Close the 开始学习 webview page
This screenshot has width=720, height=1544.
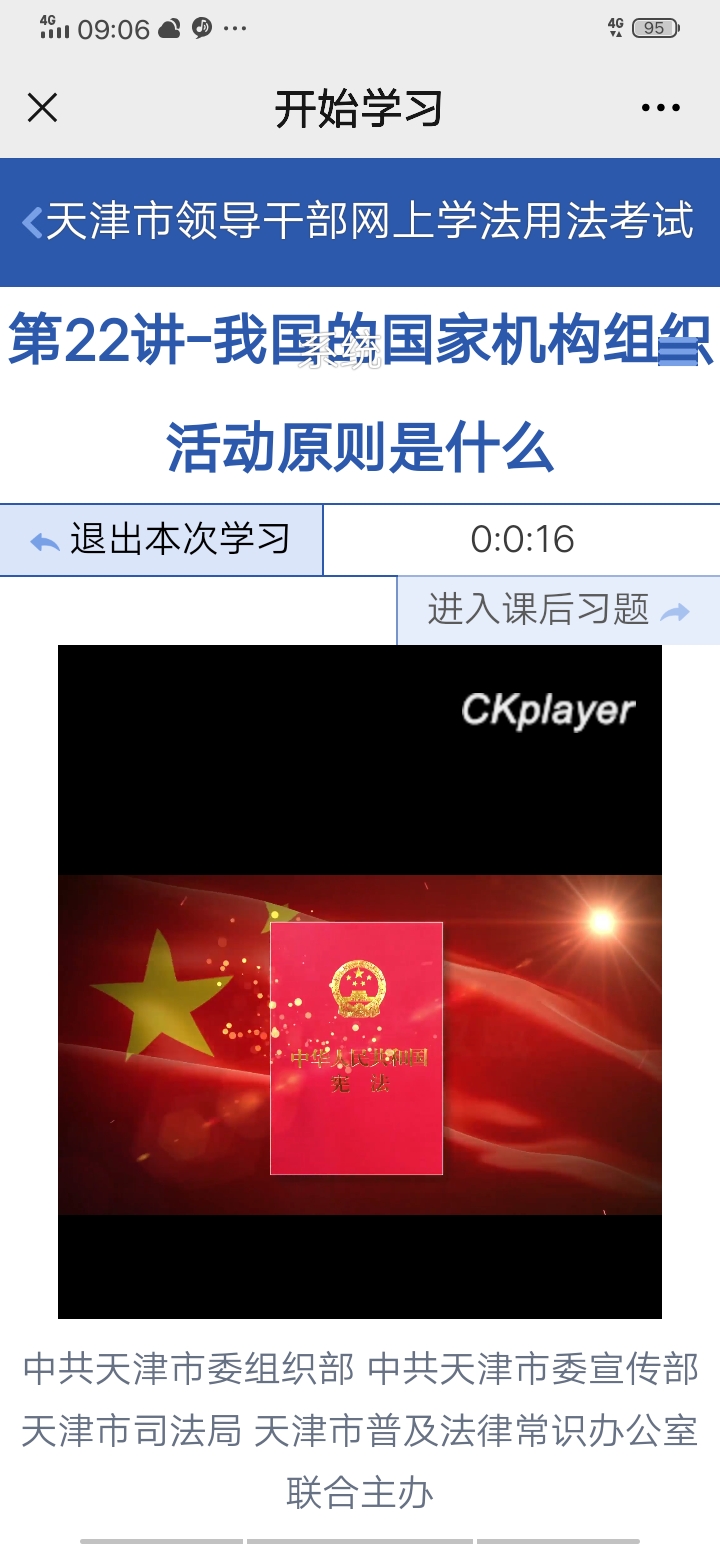(x=42, y=108)
